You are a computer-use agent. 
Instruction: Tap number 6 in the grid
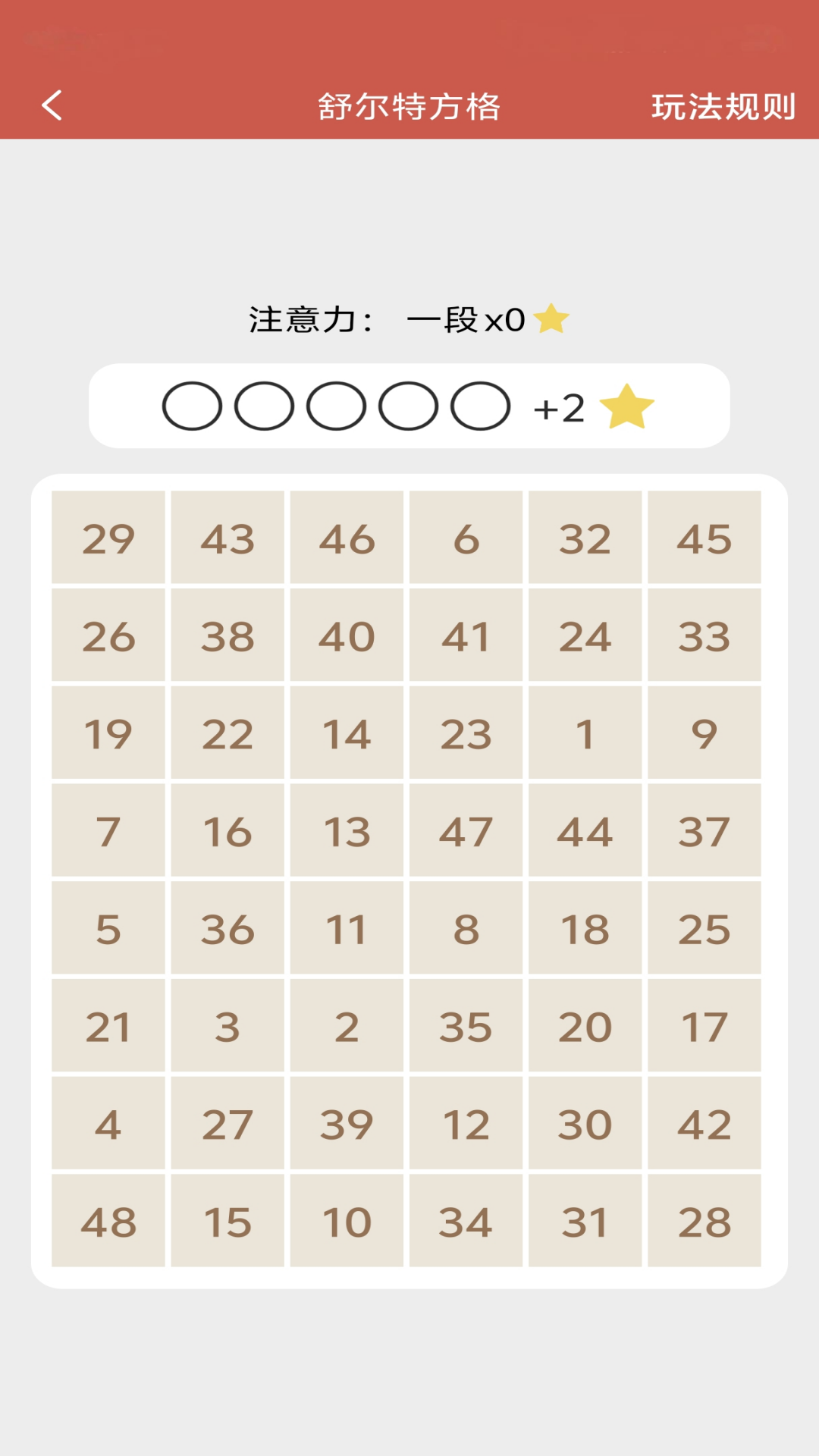466,538
